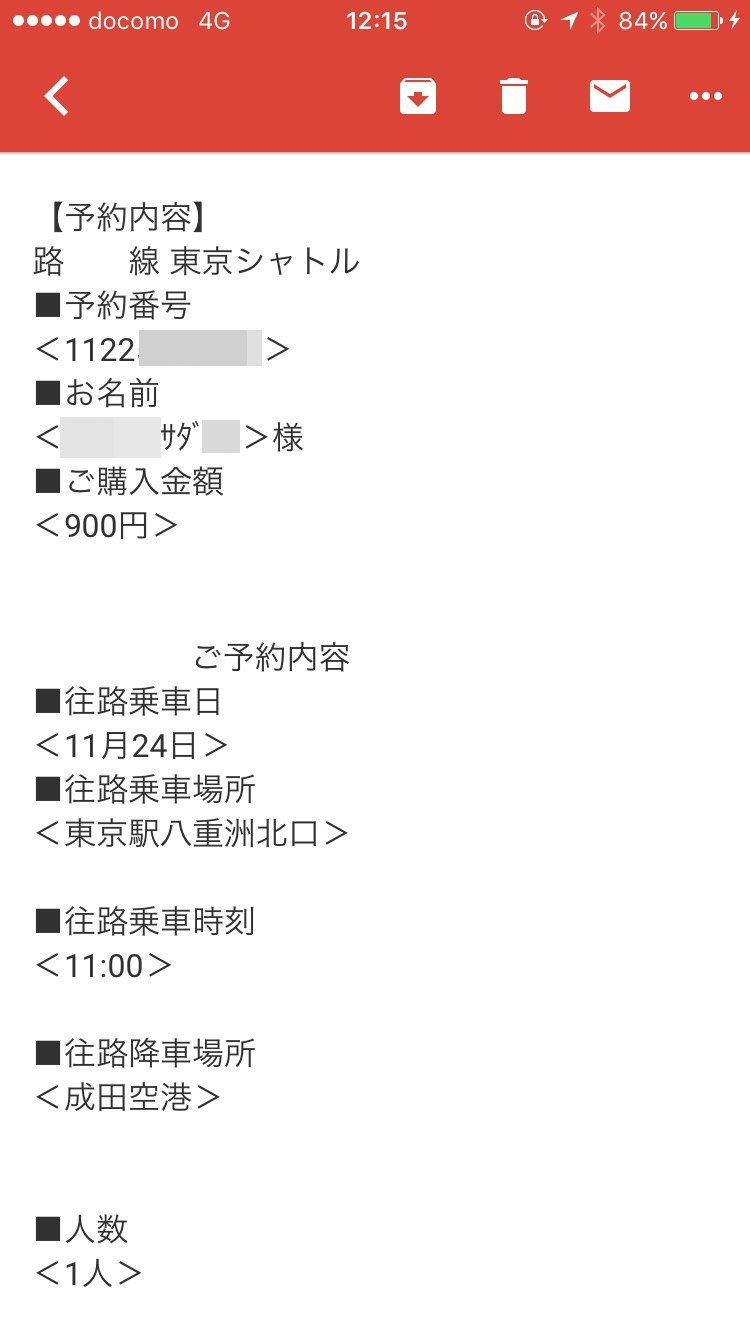Archive this email
Image resolution: width=750 pixels, height=1334 pixels.
pyautogui.click(x=418, y=96)
